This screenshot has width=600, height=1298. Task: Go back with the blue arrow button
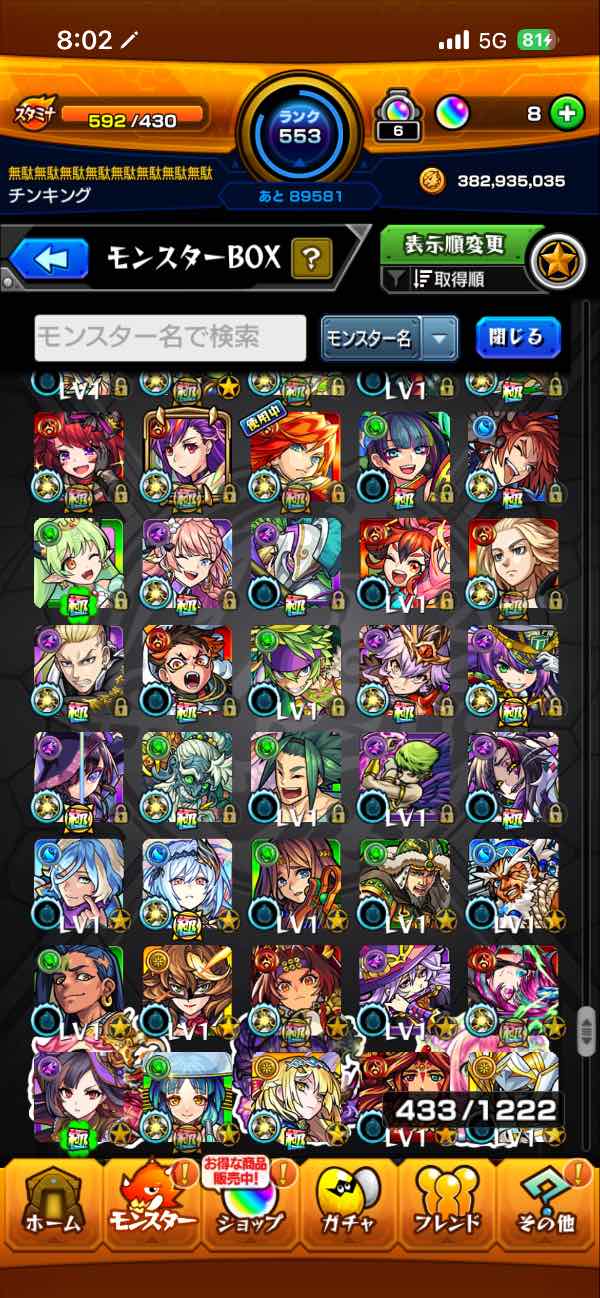click(x=50, y=260)
